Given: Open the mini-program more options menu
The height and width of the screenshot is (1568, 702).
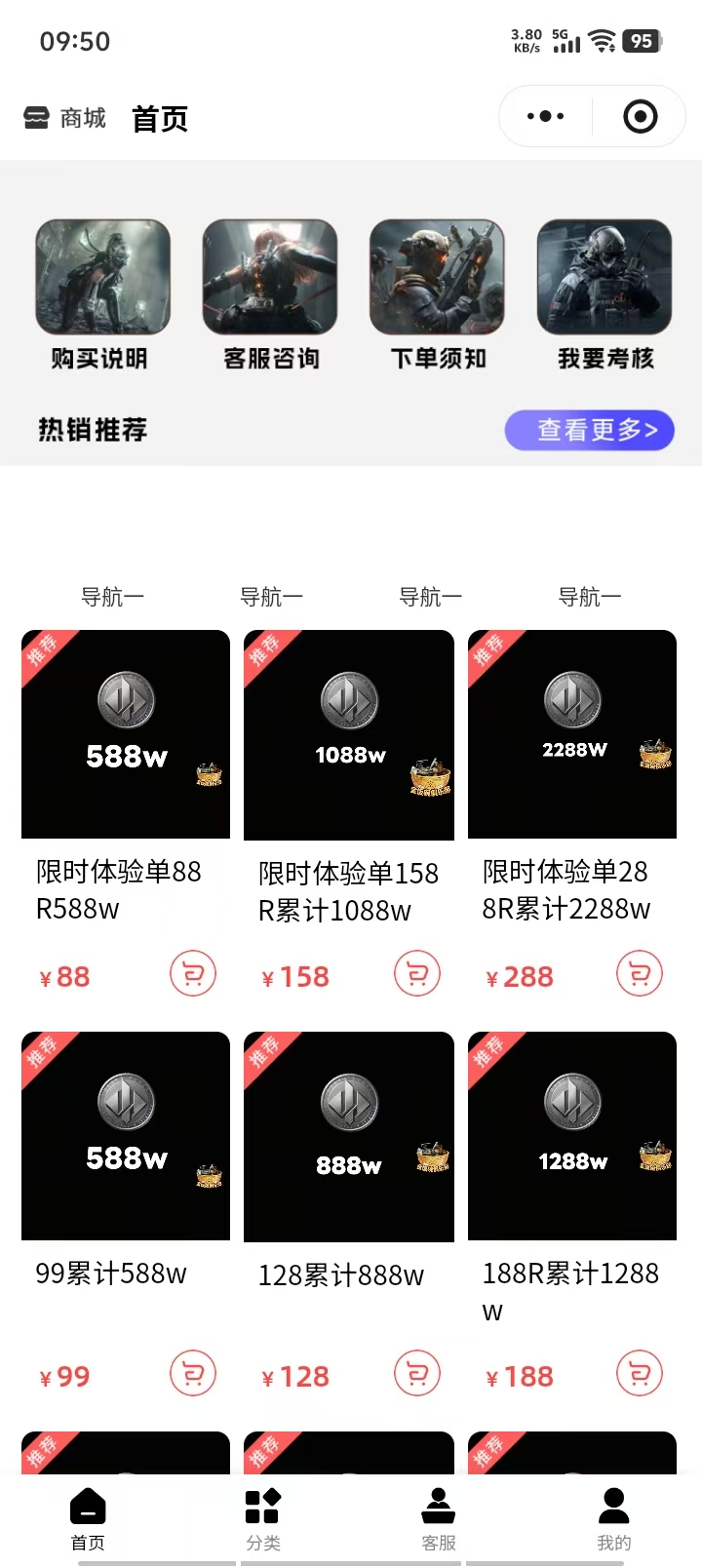Looking at the screenshot, I should (x=545, y=117).
